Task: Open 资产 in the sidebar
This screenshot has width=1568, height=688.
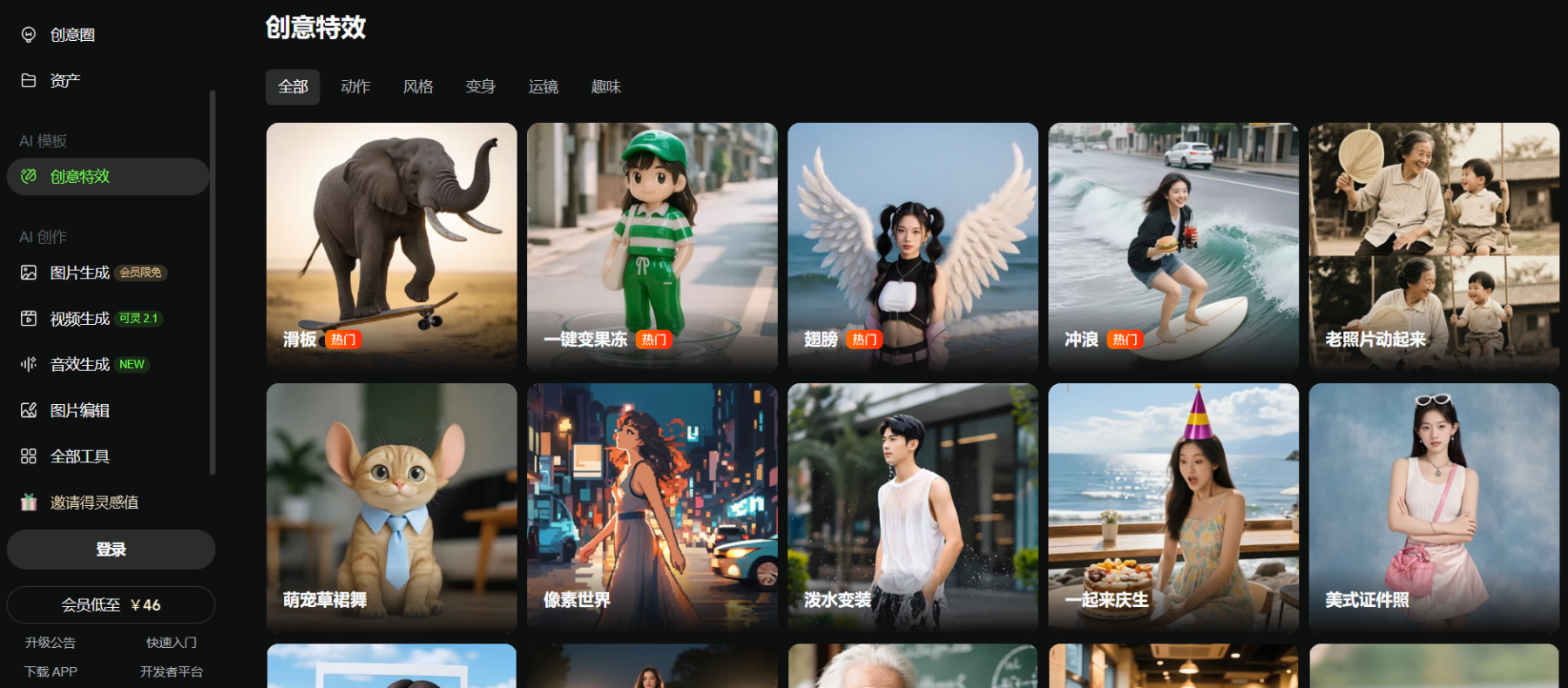Action: click(x=64, y=80)
